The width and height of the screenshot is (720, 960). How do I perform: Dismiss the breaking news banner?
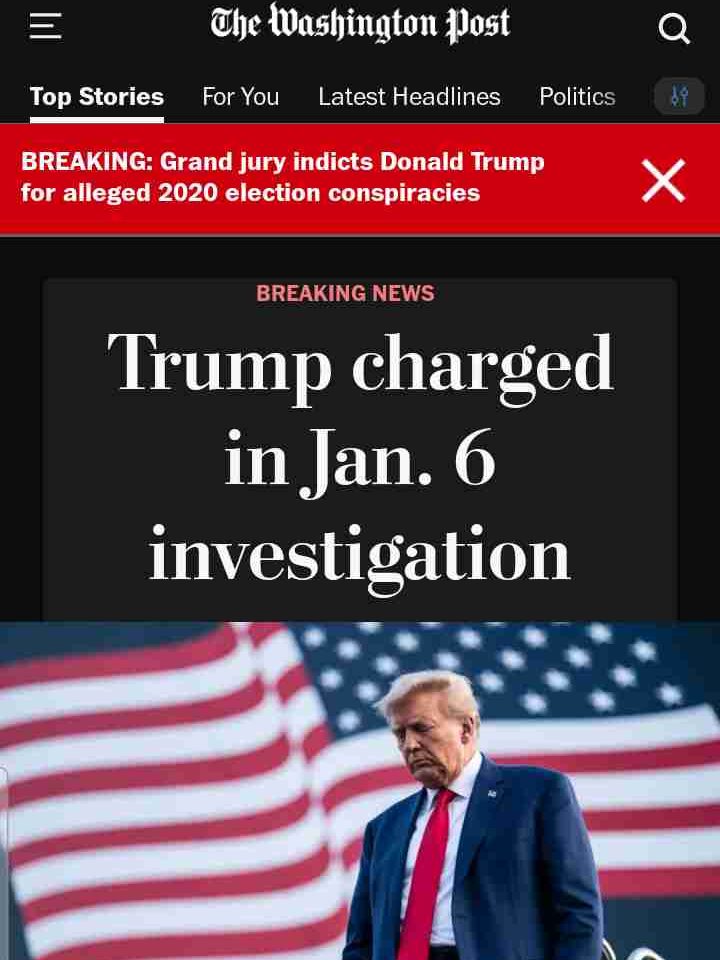click(x=663, y=180)
